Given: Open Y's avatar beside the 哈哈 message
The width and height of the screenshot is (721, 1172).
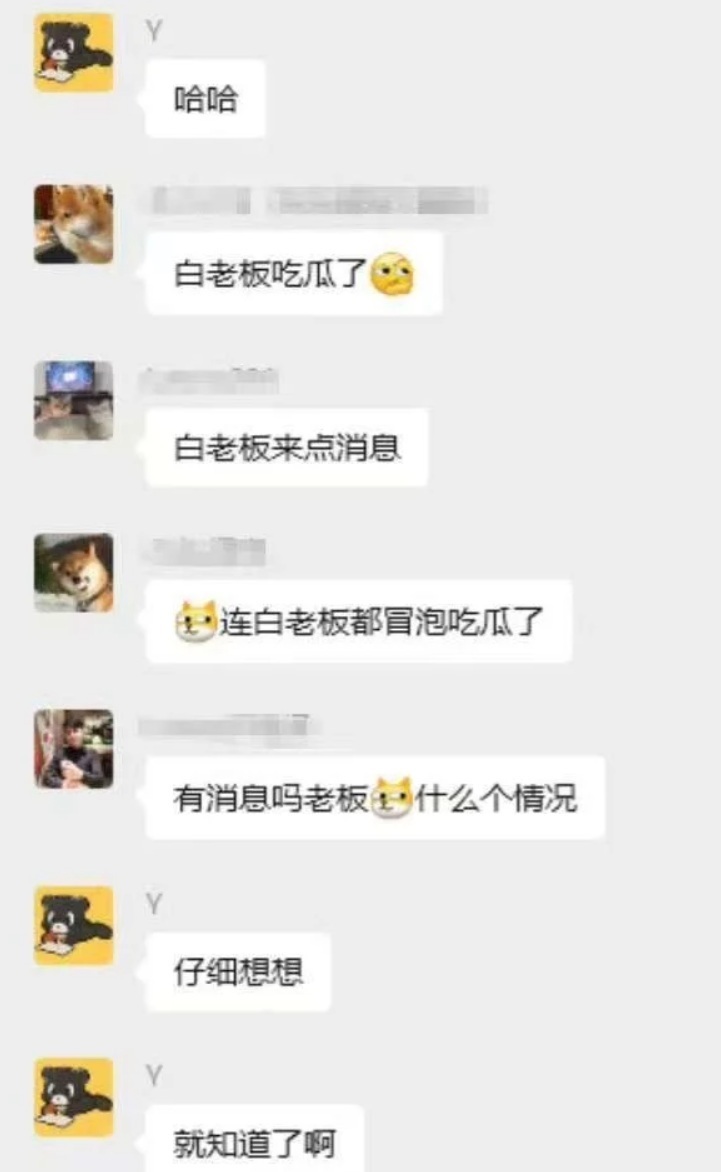Looking at the screenshot, I should [74, 53].
